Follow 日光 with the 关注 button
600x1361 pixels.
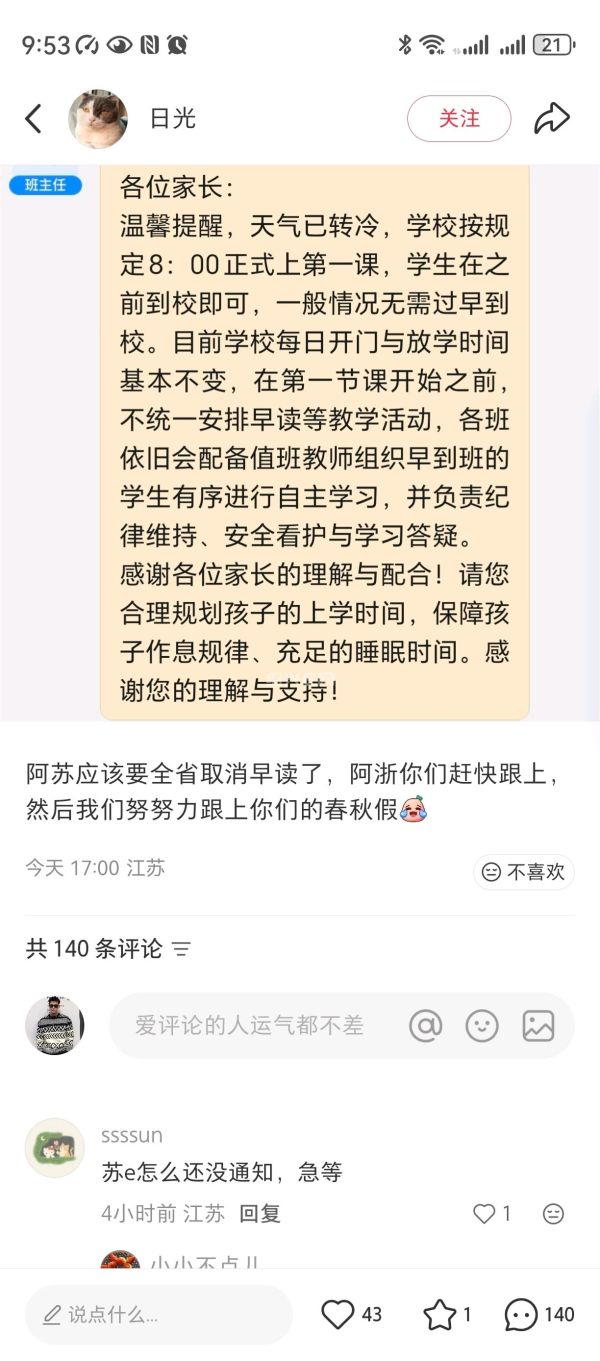[459, 119]
